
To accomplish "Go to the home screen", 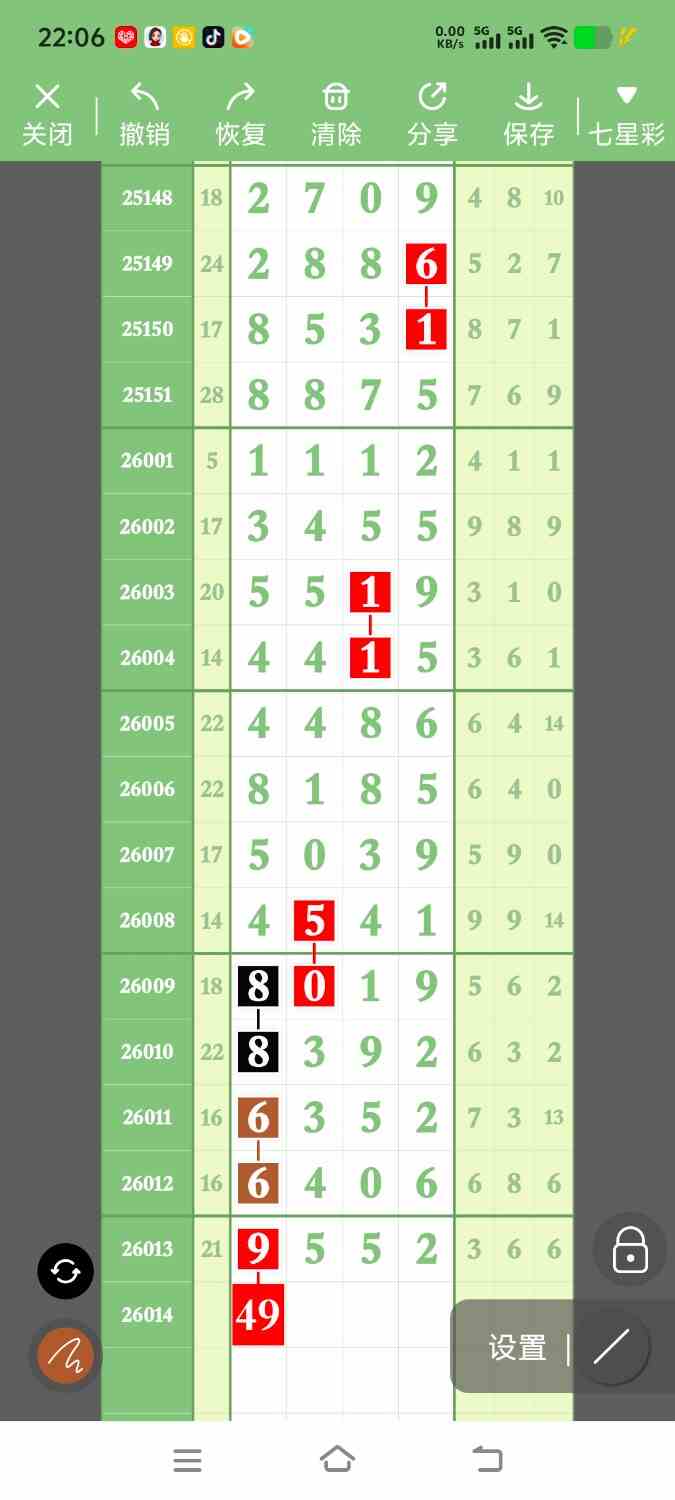I will click(x=337, y=1460).
